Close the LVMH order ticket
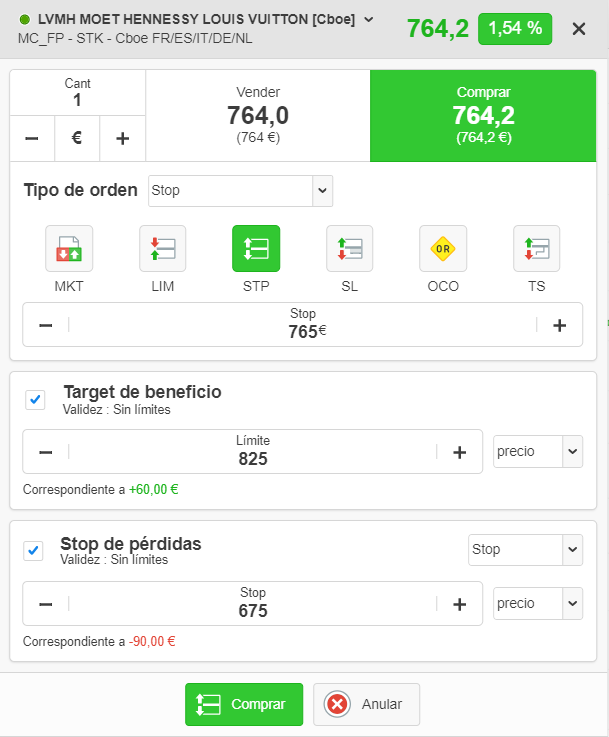This screenshot has width=609, height=737. (579, 29)
